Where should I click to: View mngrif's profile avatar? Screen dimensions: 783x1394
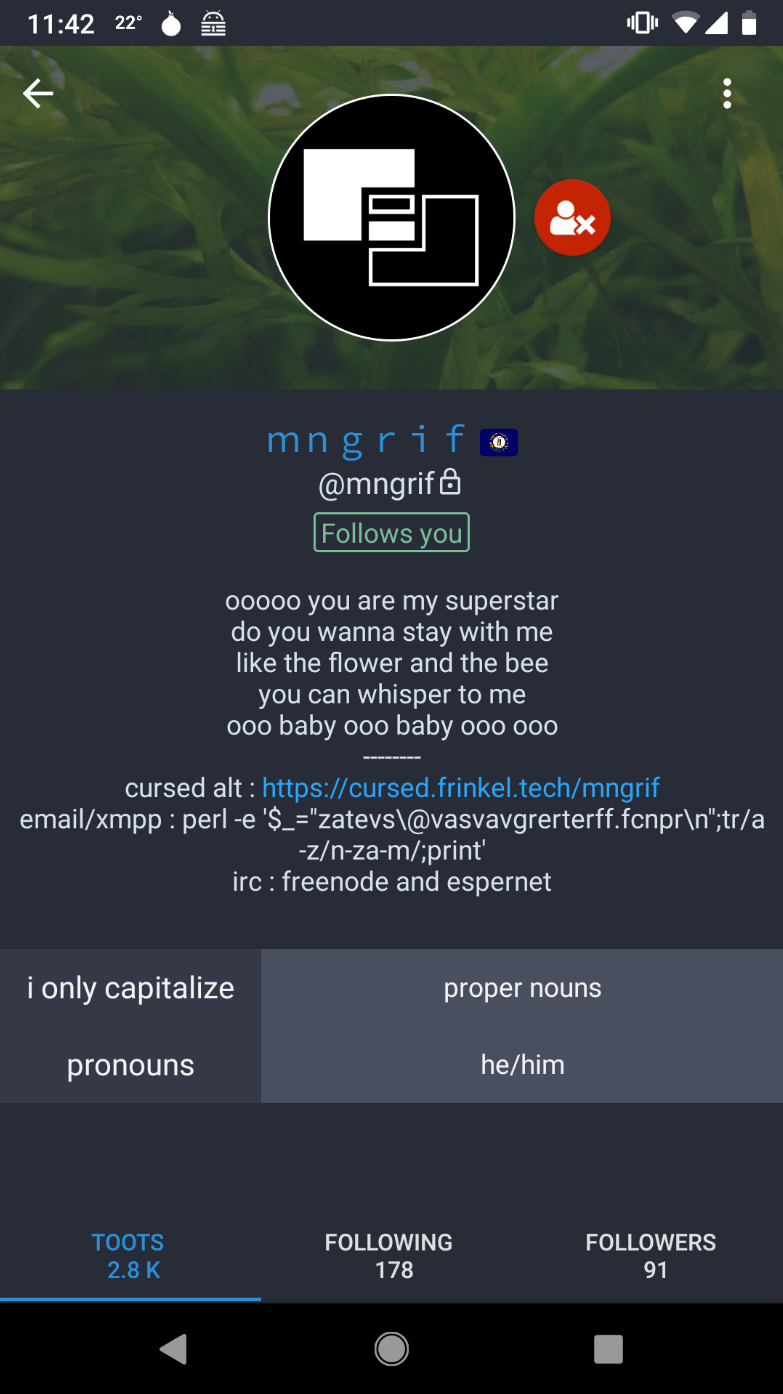pos(391,218)
